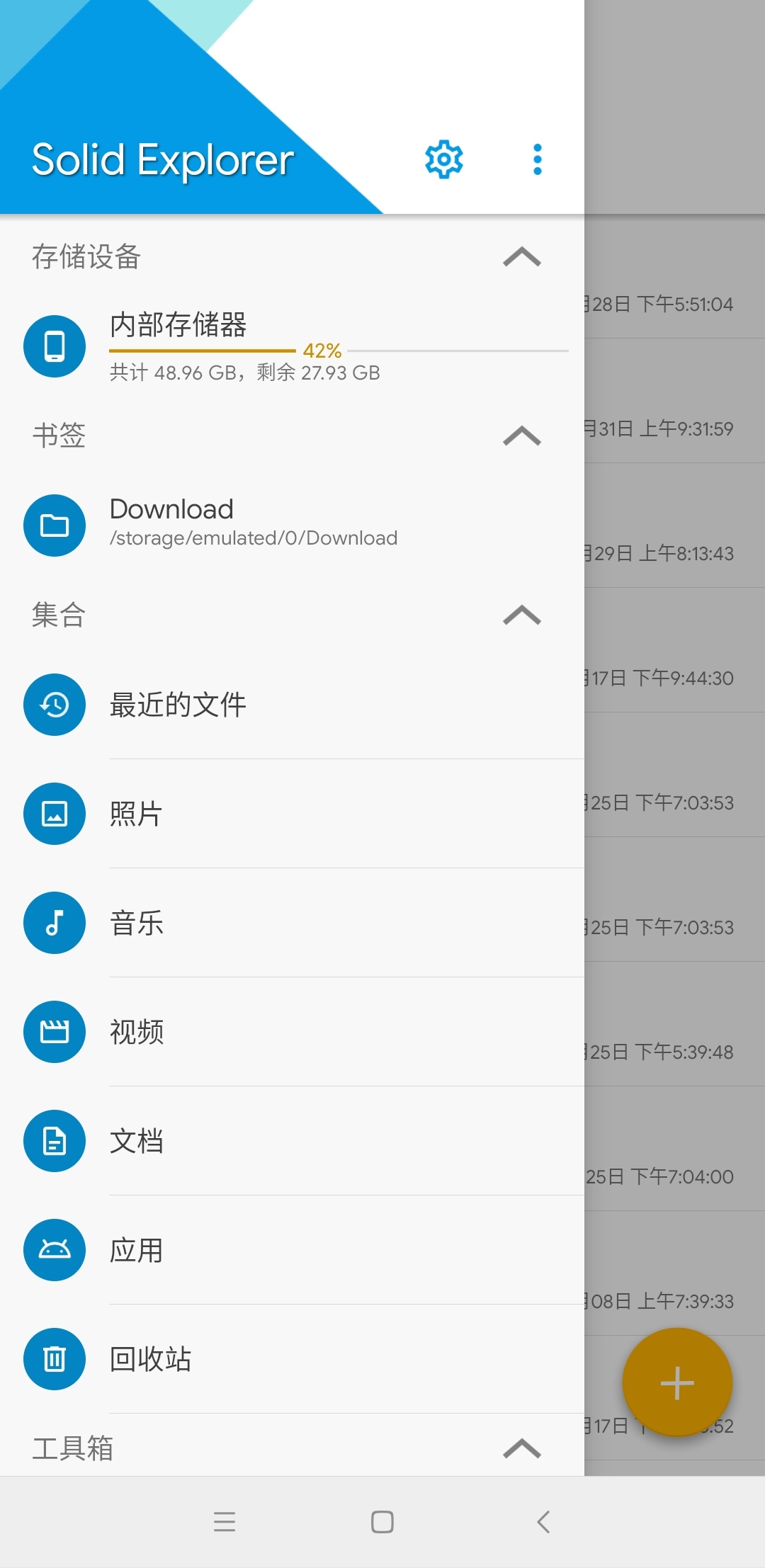Tap the orange plus floating button
This screenshot has height=1568, width=765.
[677, 1383]
